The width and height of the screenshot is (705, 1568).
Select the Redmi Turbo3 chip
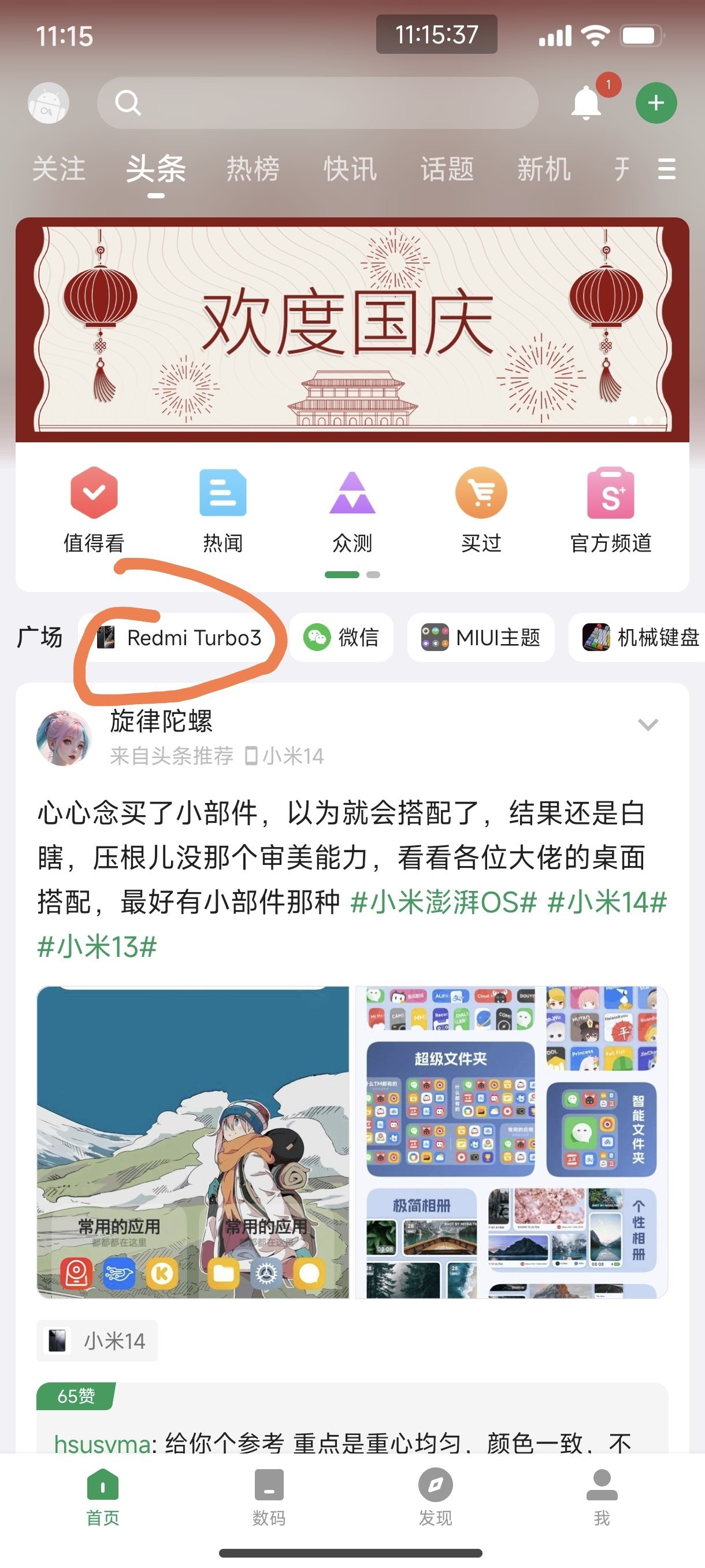pyautogui.click(x=180, y=637)
